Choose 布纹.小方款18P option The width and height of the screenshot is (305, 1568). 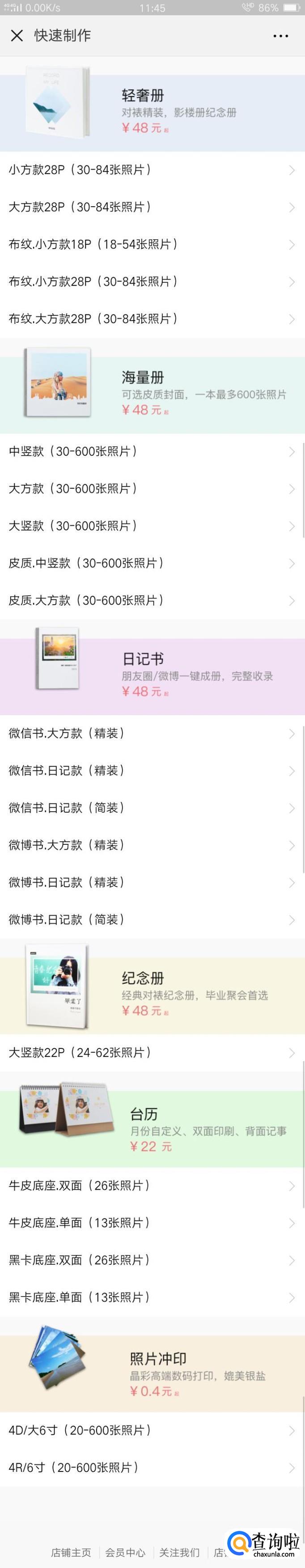(x=152, y=245)
